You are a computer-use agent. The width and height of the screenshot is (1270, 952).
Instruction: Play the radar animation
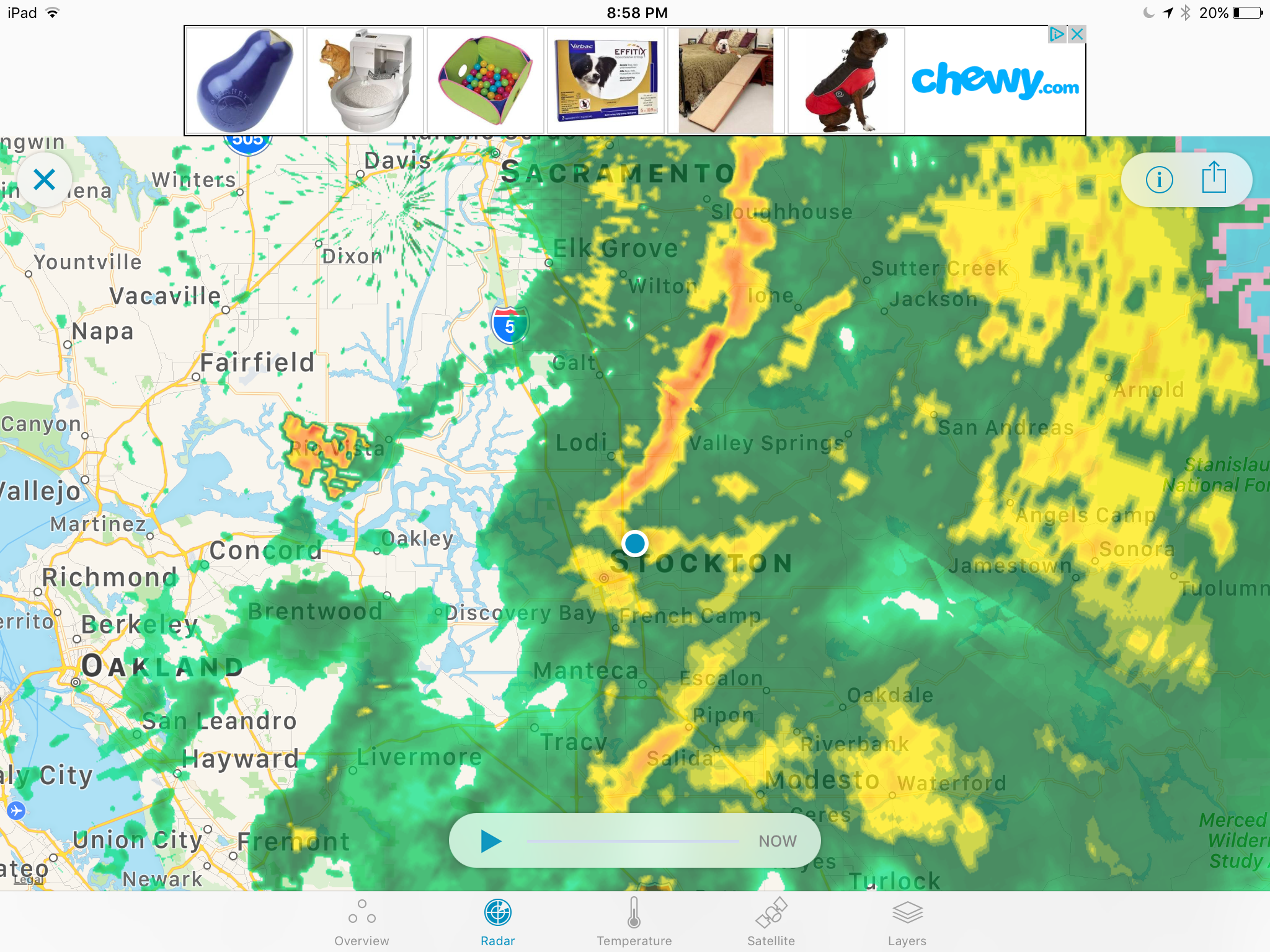[491, 841]
